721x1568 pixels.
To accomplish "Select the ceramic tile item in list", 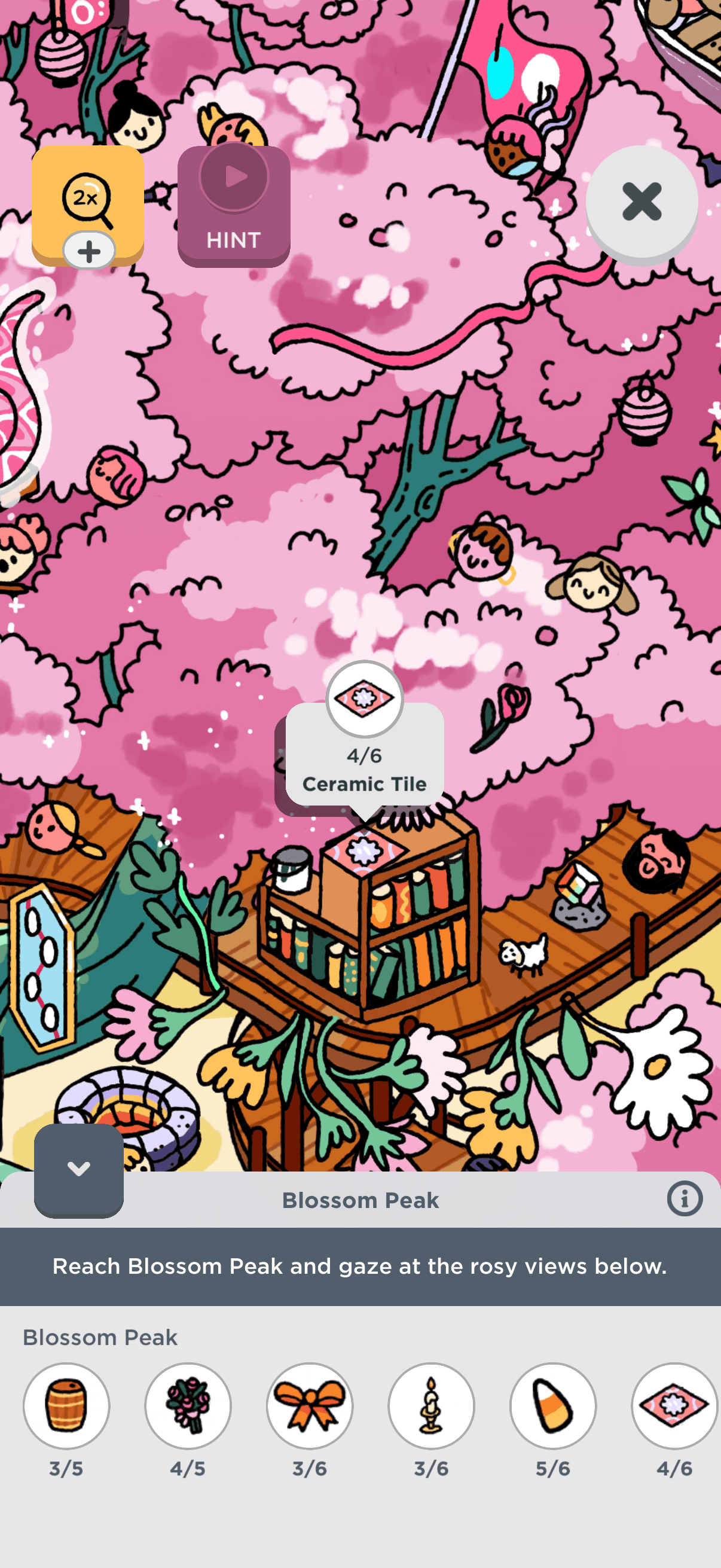I will (674, 1405).
